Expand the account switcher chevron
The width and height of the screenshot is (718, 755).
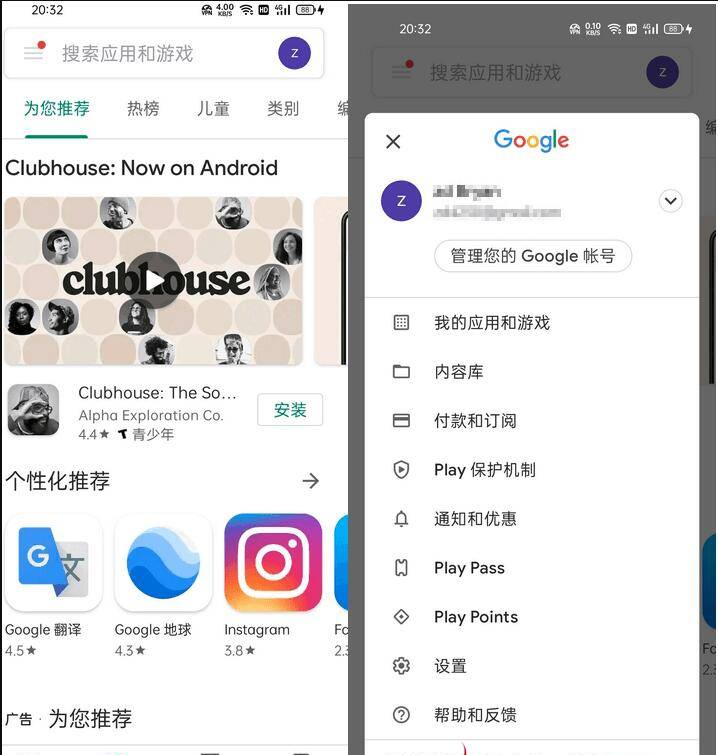point(670,201)
